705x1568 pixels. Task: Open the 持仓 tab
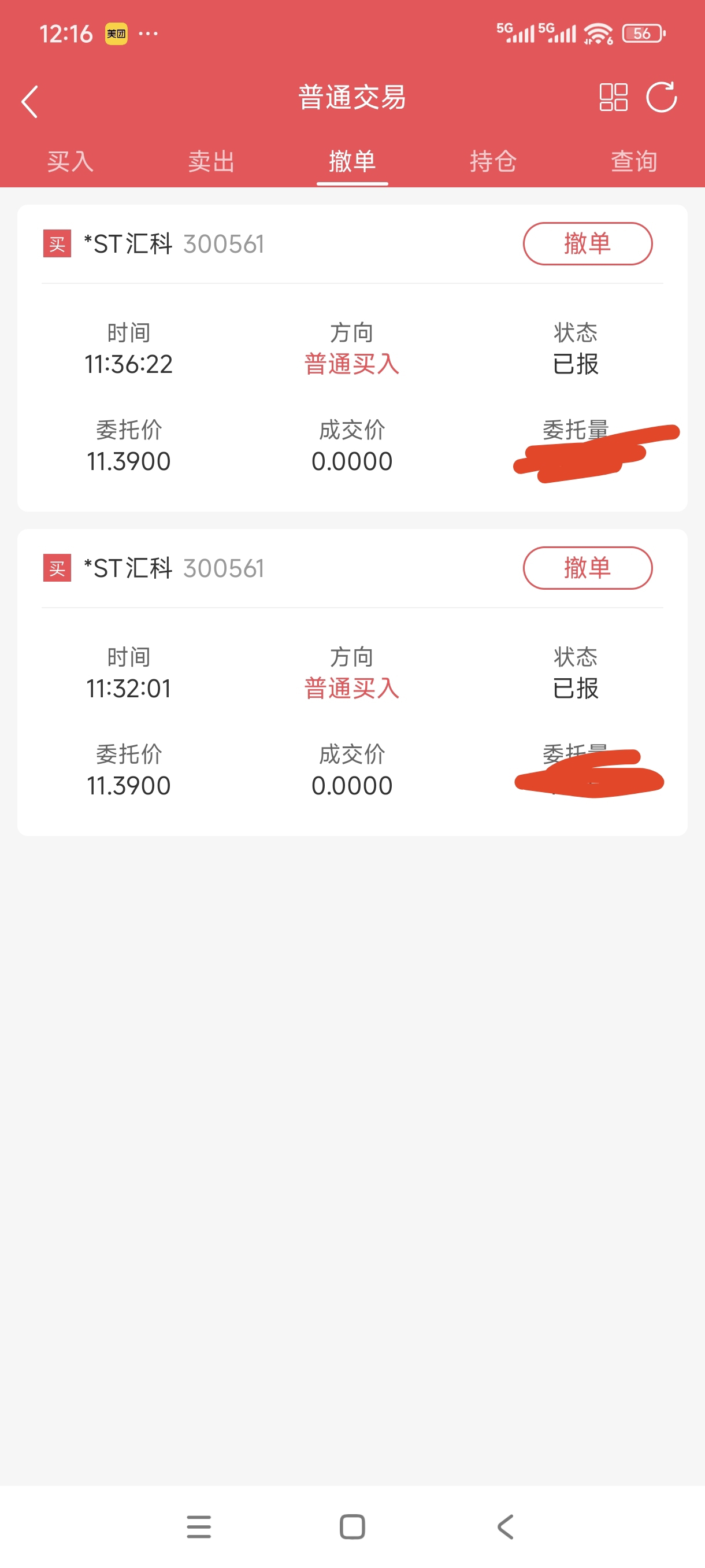[x=493, y=161]
